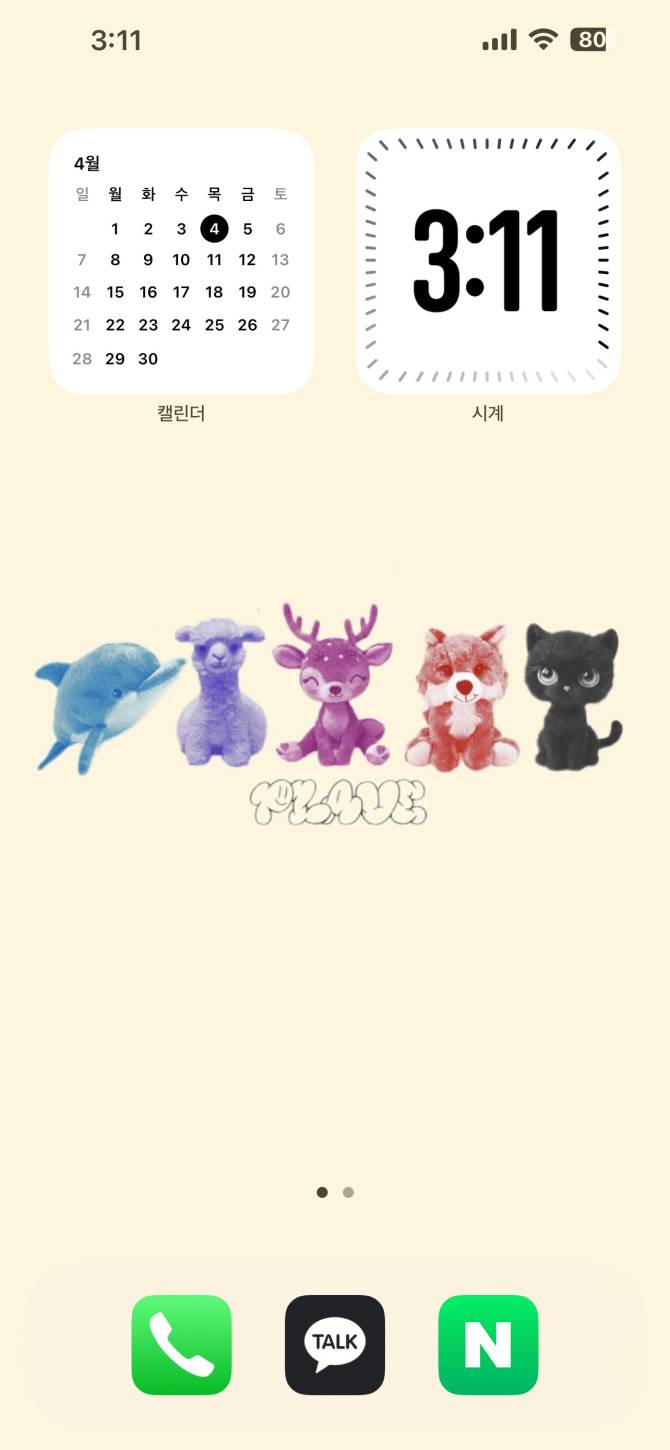The height and width of the screenshot is (1450, 670).
Task: Launch the Phone app in the dock
Action: (x=181, y=1344)
